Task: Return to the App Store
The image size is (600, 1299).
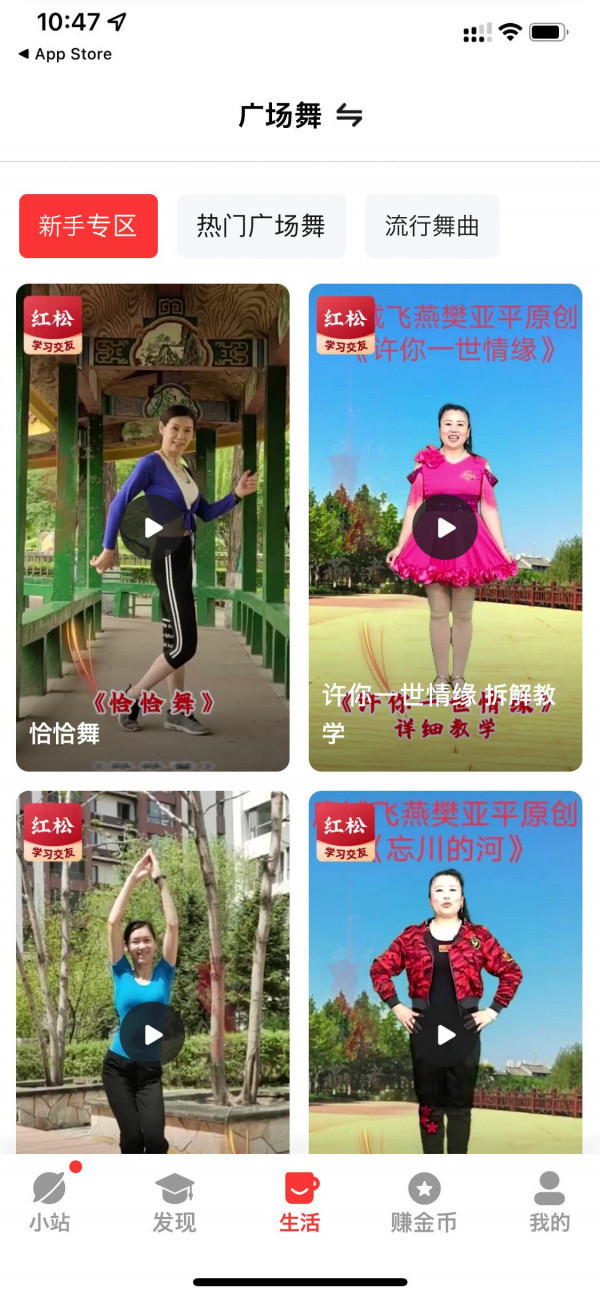Action: point(65,54)
